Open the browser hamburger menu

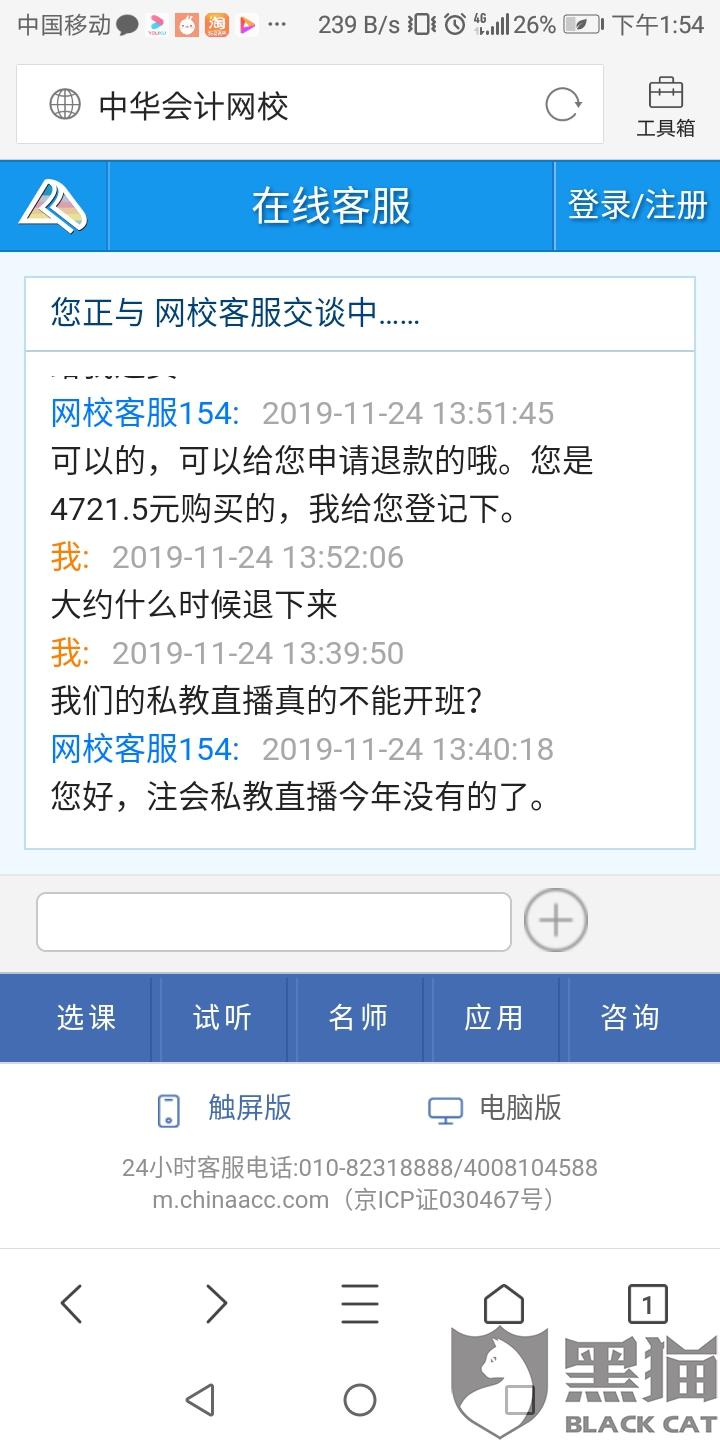coord(360,1304)
